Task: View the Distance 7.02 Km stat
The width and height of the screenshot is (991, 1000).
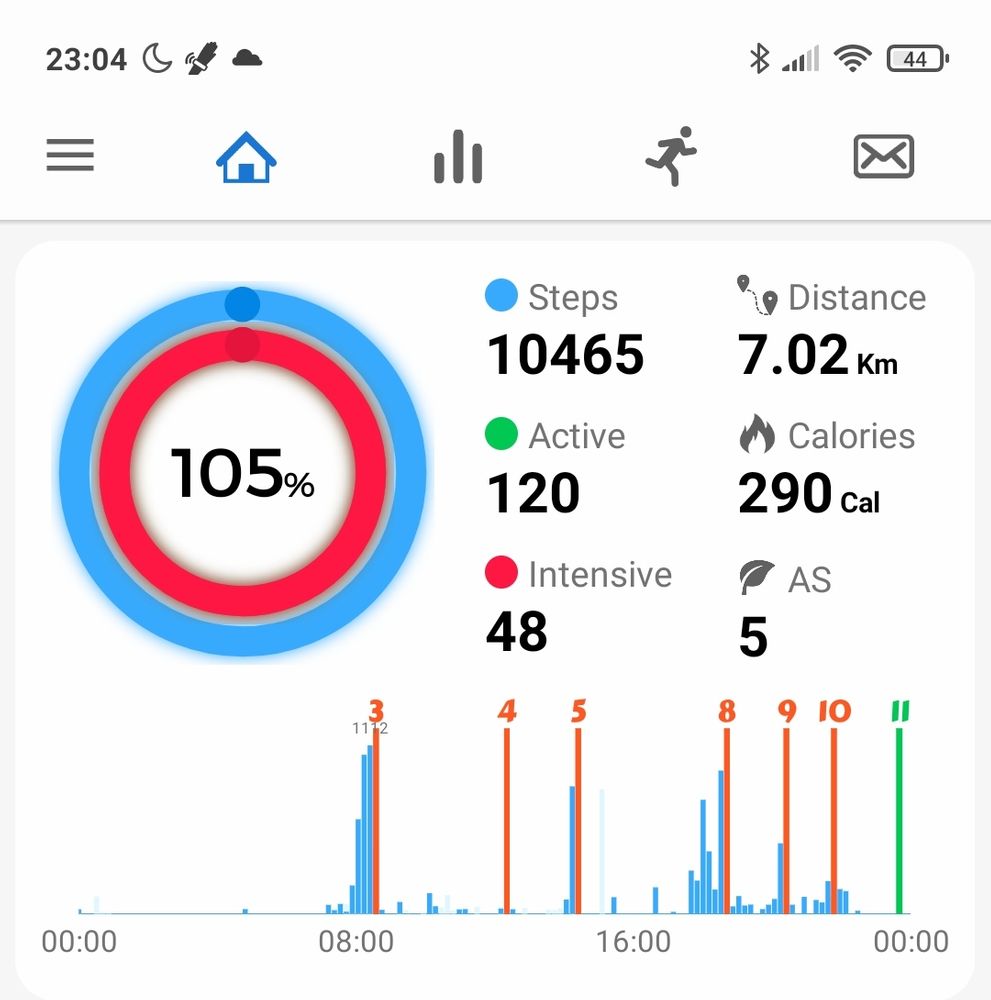Action: click(x=832, y=327)
